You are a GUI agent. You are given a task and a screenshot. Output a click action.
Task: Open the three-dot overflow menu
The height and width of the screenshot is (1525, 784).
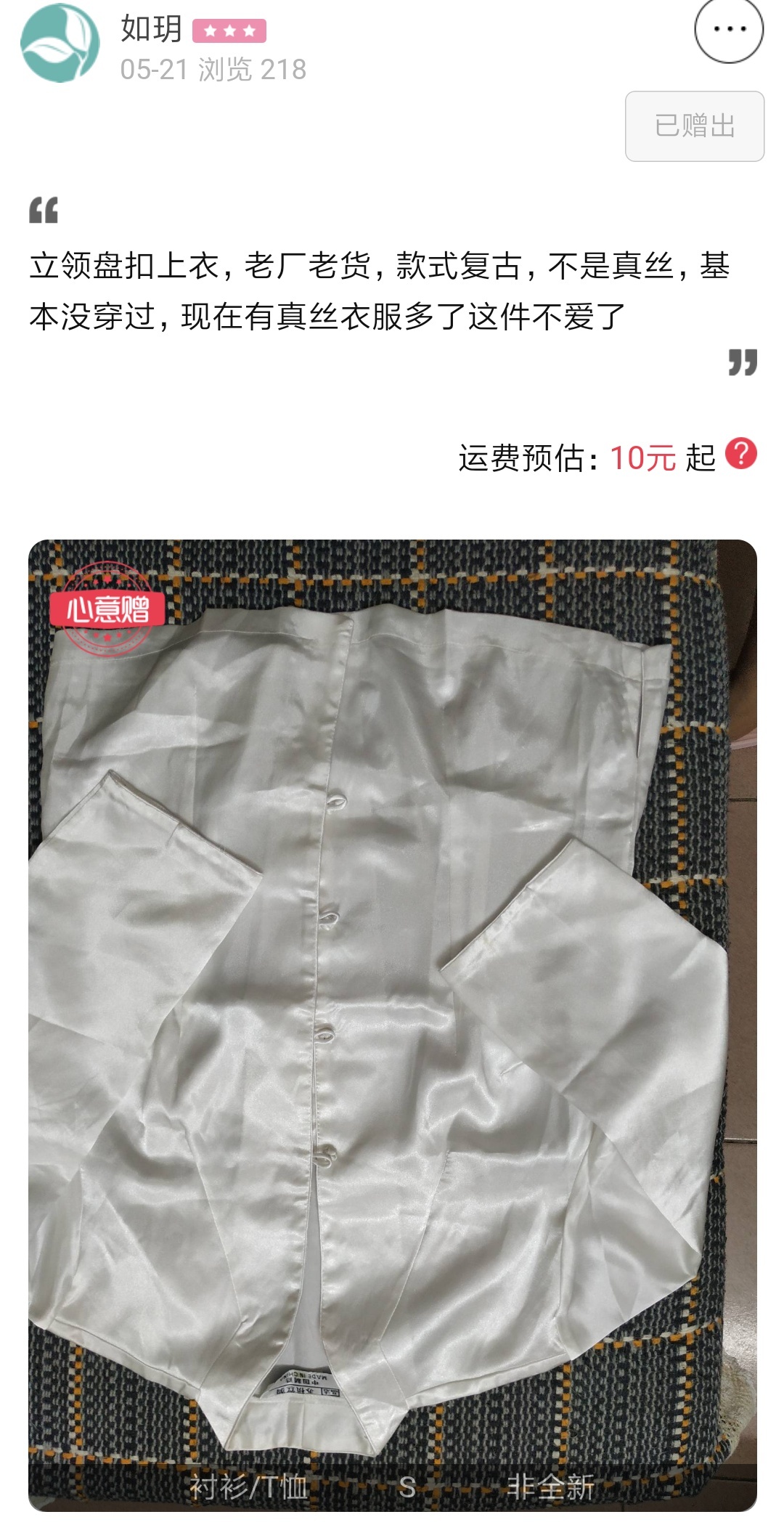[729, 30]
